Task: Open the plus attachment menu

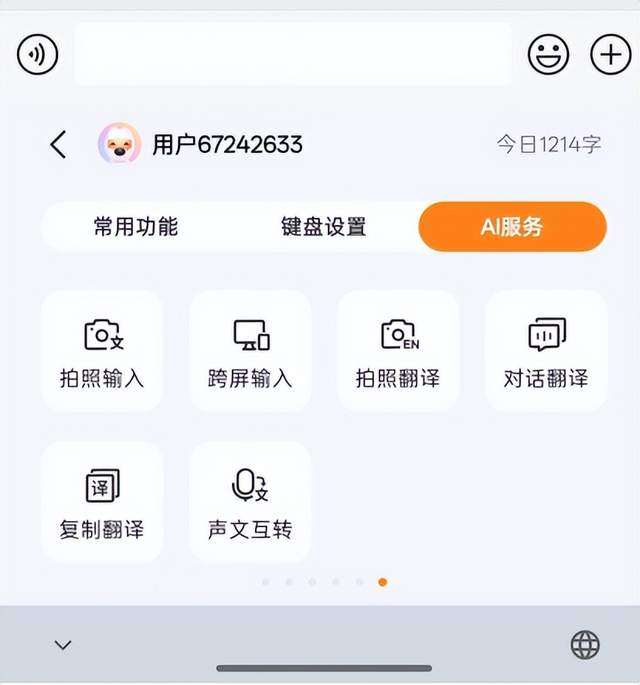Action: (610, 54)
